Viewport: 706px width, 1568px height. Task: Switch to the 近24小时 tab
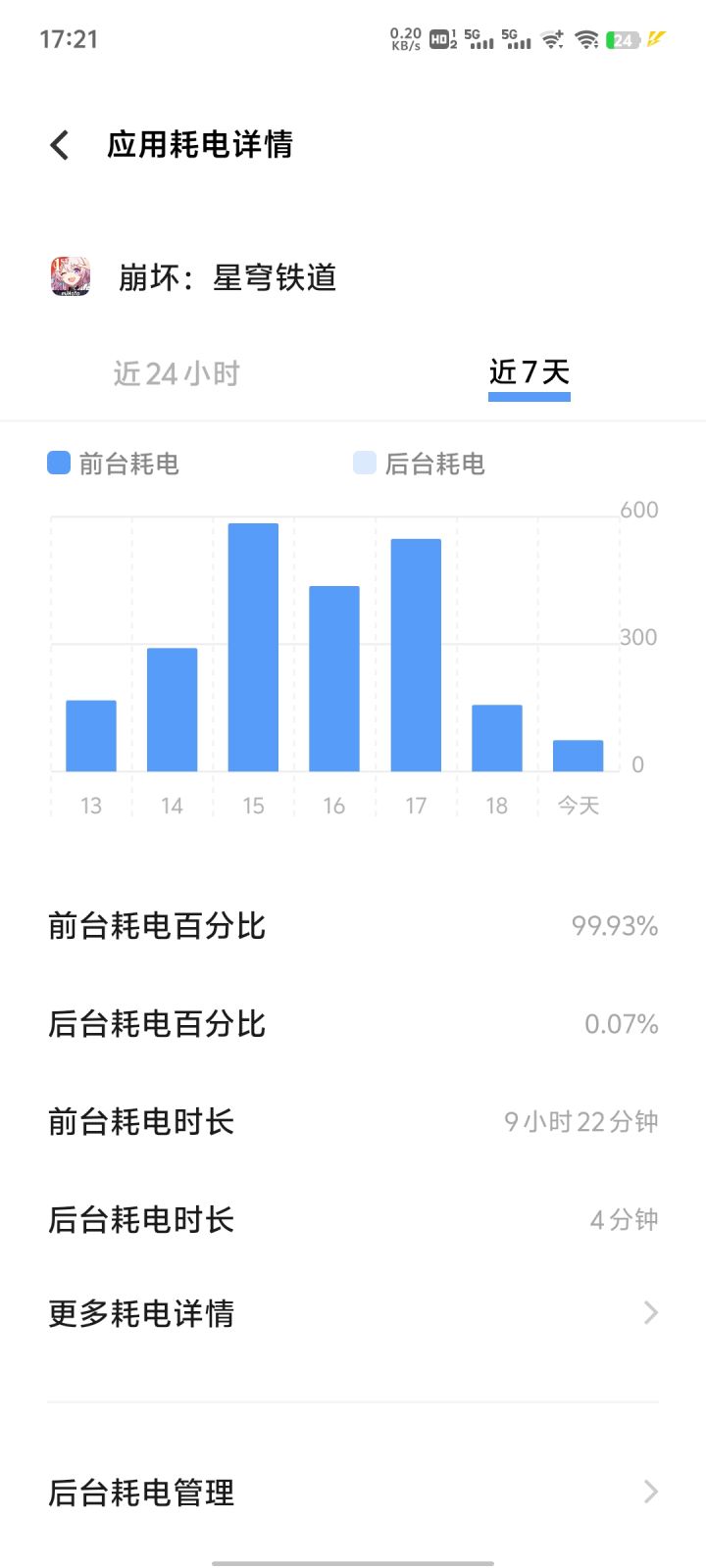pyautogui.click(x=176, y=373)
